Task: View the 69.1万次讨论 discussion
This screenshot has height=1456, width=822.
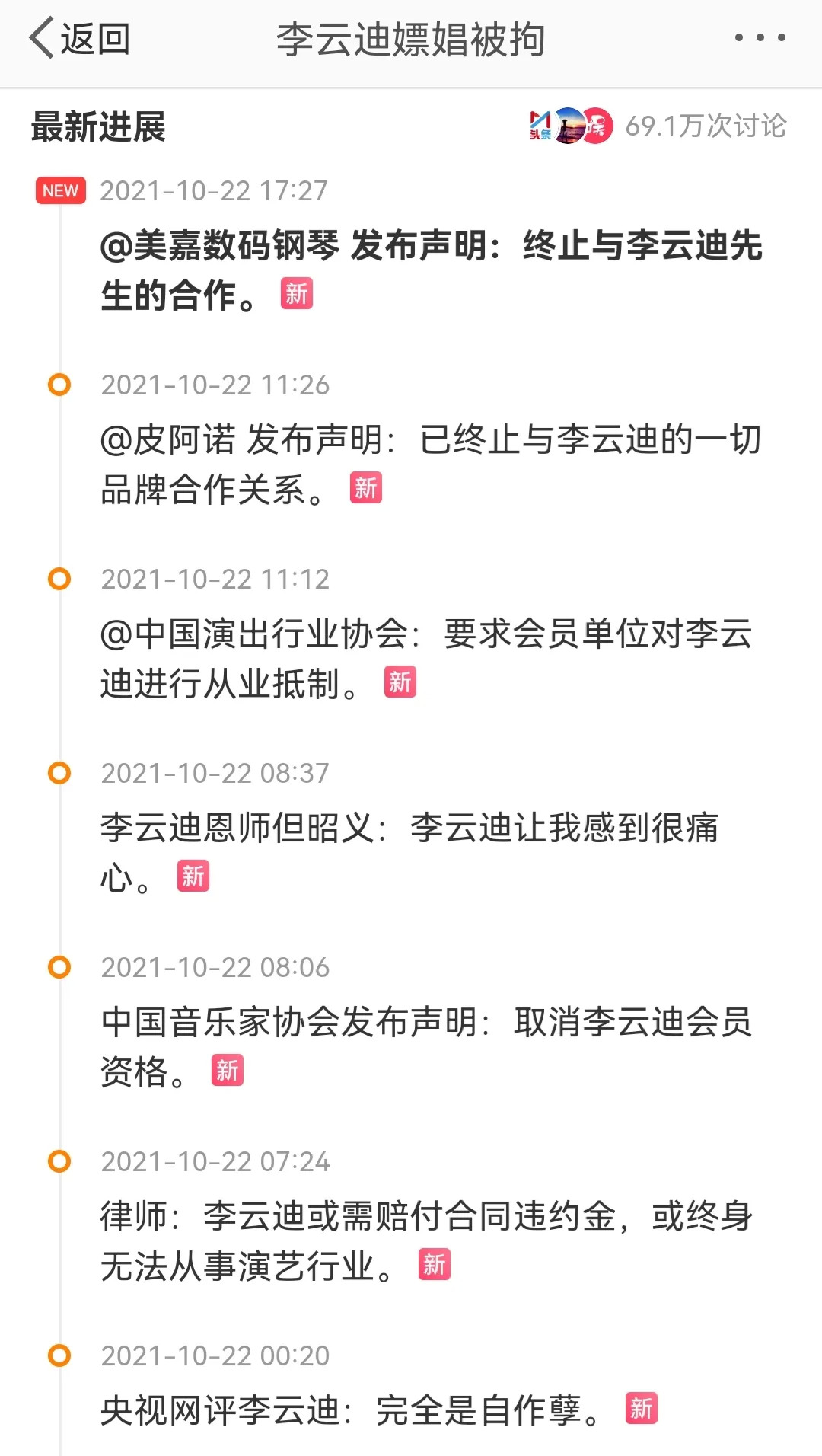Action: [x=705, y=126]
